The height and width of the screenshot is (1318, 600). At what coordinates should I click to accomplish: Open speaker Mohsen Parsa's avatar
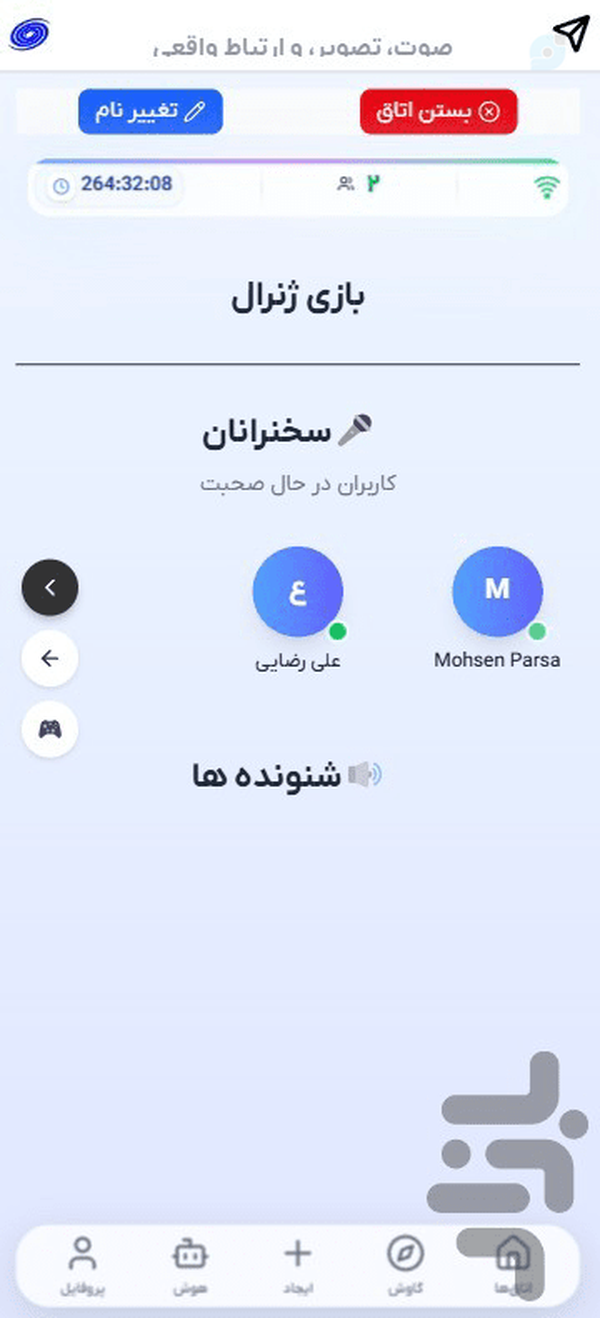[497, 591]
